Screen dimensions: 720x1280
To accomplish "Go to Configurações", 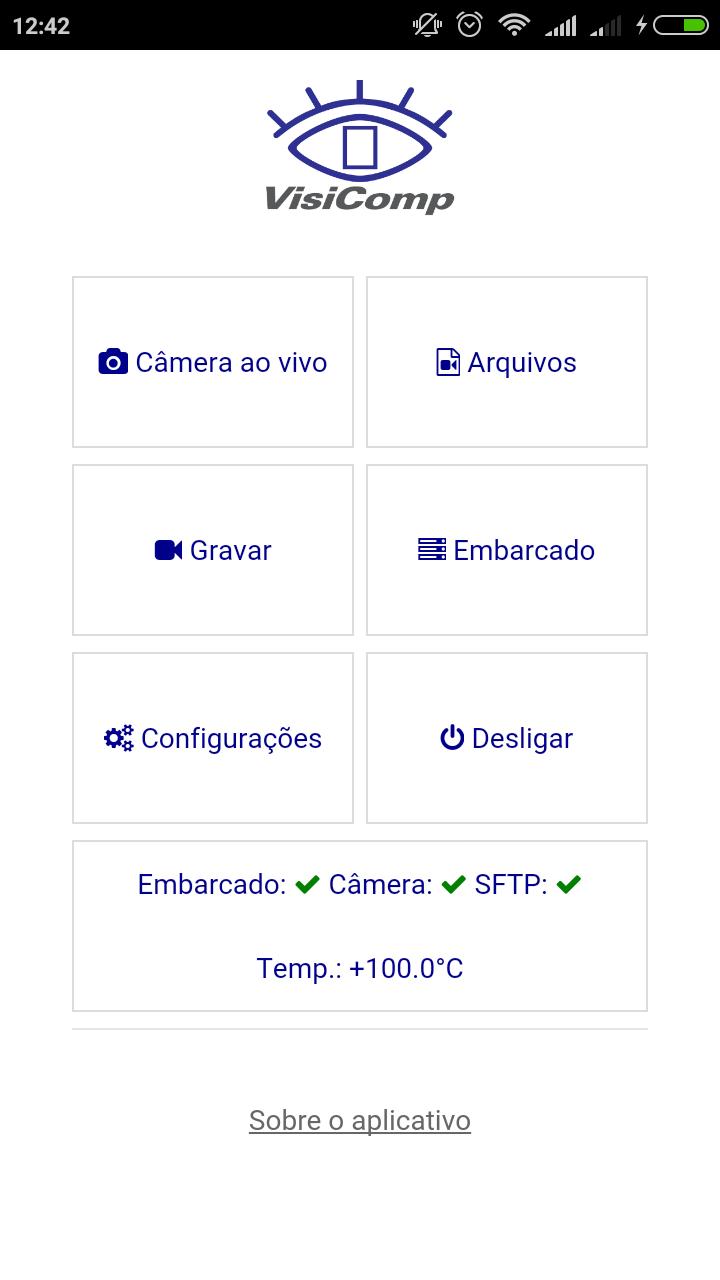I will point(213,738).
